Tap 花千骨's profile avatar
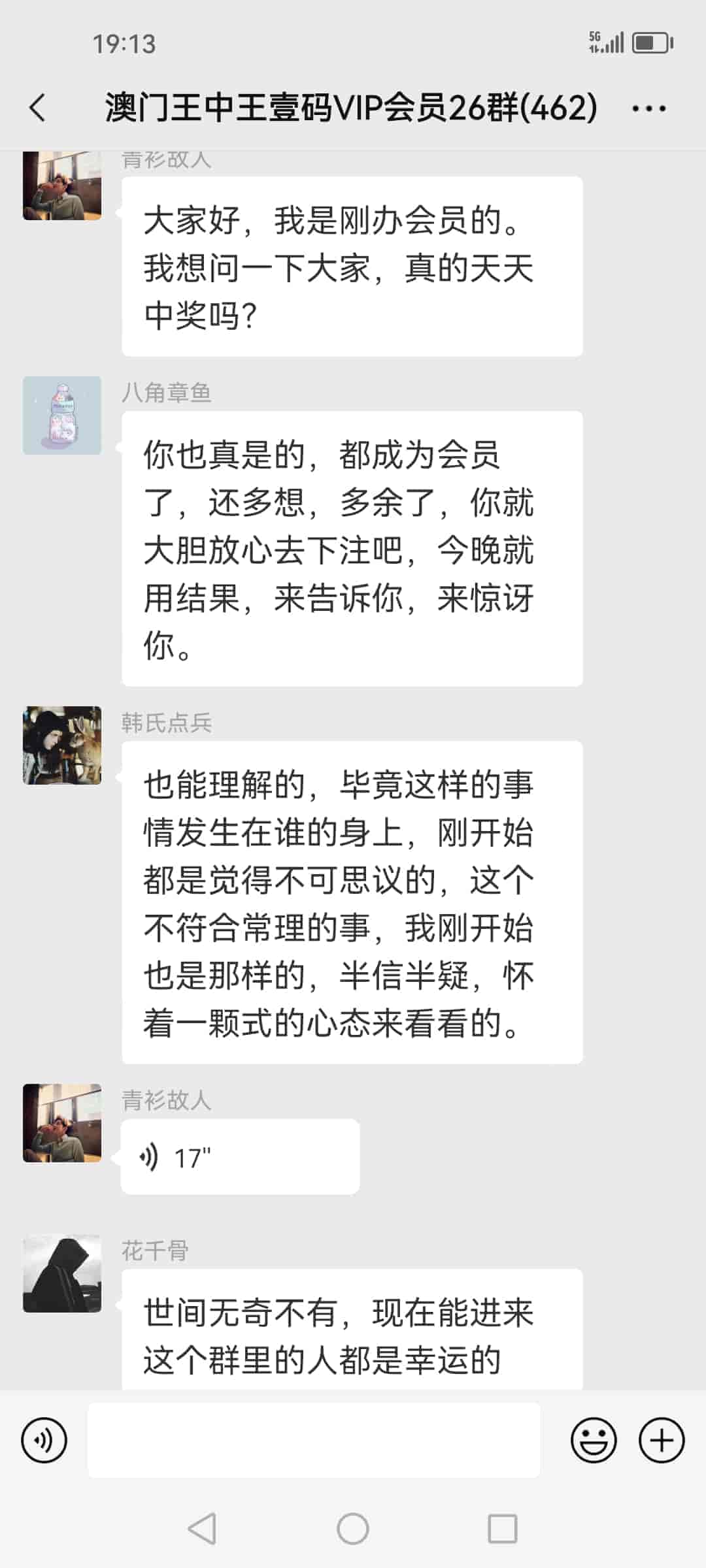The image size is (706, 1568). (62, 1274)
